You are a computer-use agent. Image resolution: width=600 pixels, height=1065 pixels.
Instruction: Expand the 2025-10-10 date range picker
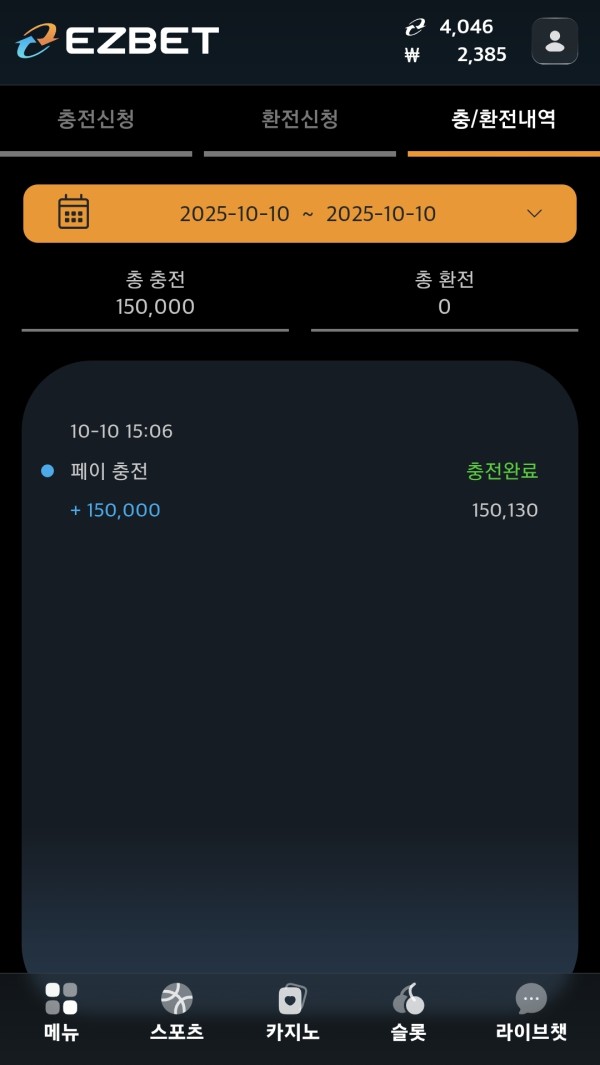tap(300, 213)
